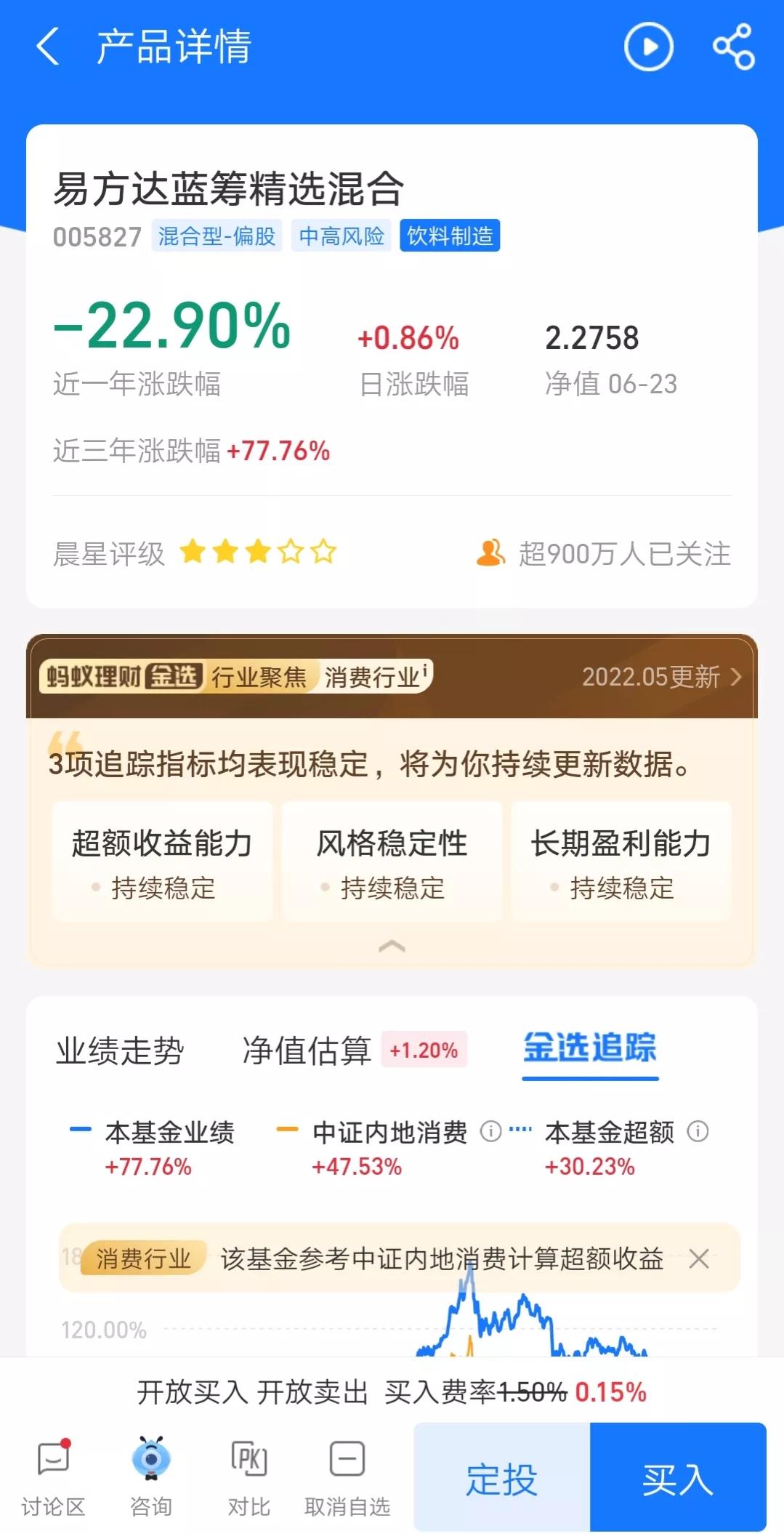Dismiss the 消费行业 tip banner

tap(700, 1258)
